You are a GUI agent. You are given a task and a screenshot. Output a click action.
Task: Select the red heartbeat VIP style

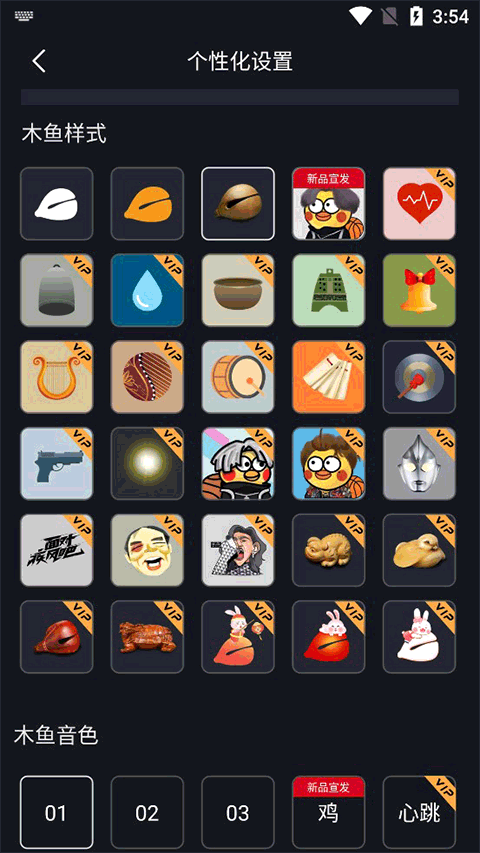[x=419, y=203]
